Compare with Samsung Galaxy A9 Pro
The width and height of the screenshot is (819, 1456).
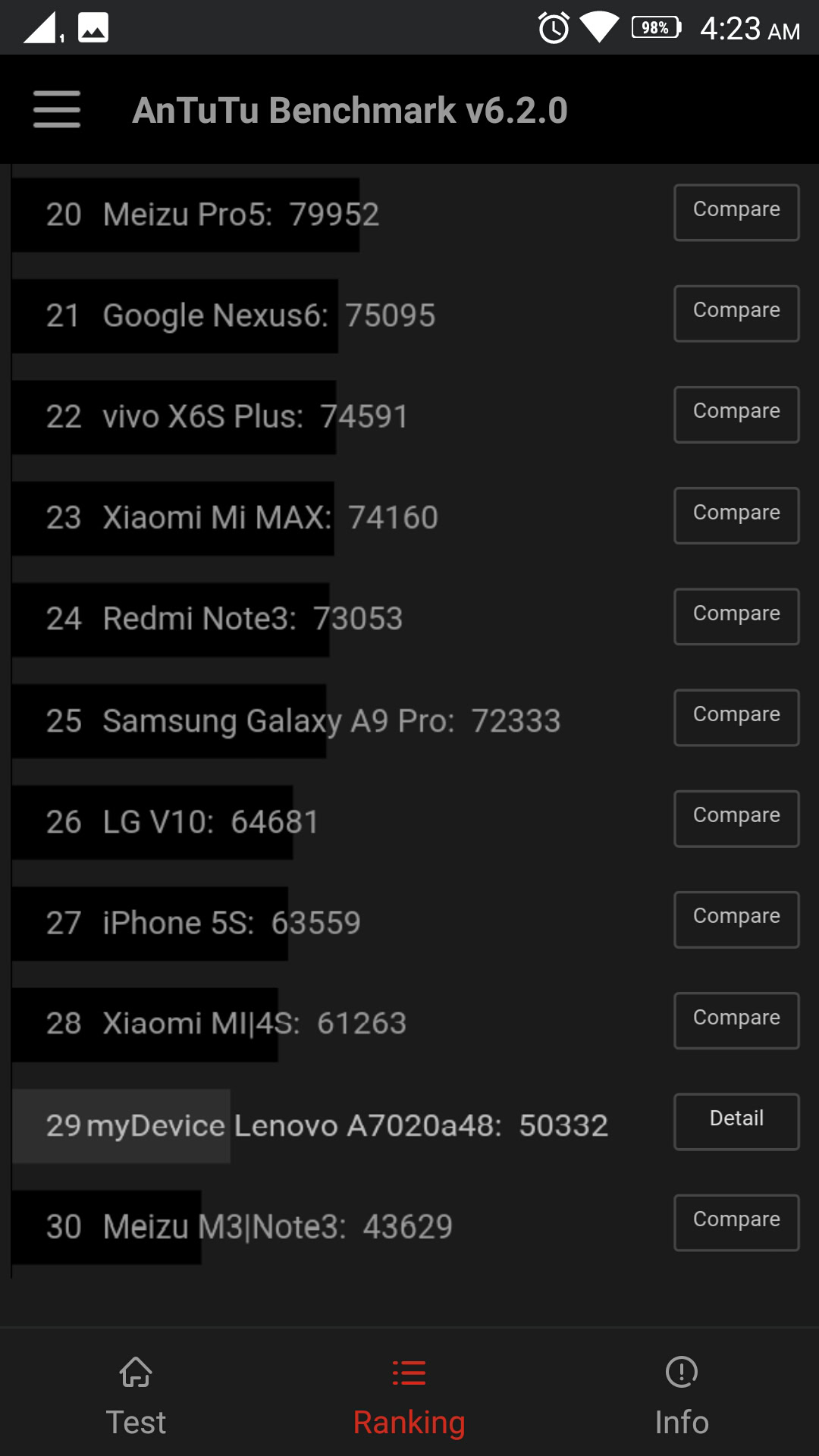(736, 717)
